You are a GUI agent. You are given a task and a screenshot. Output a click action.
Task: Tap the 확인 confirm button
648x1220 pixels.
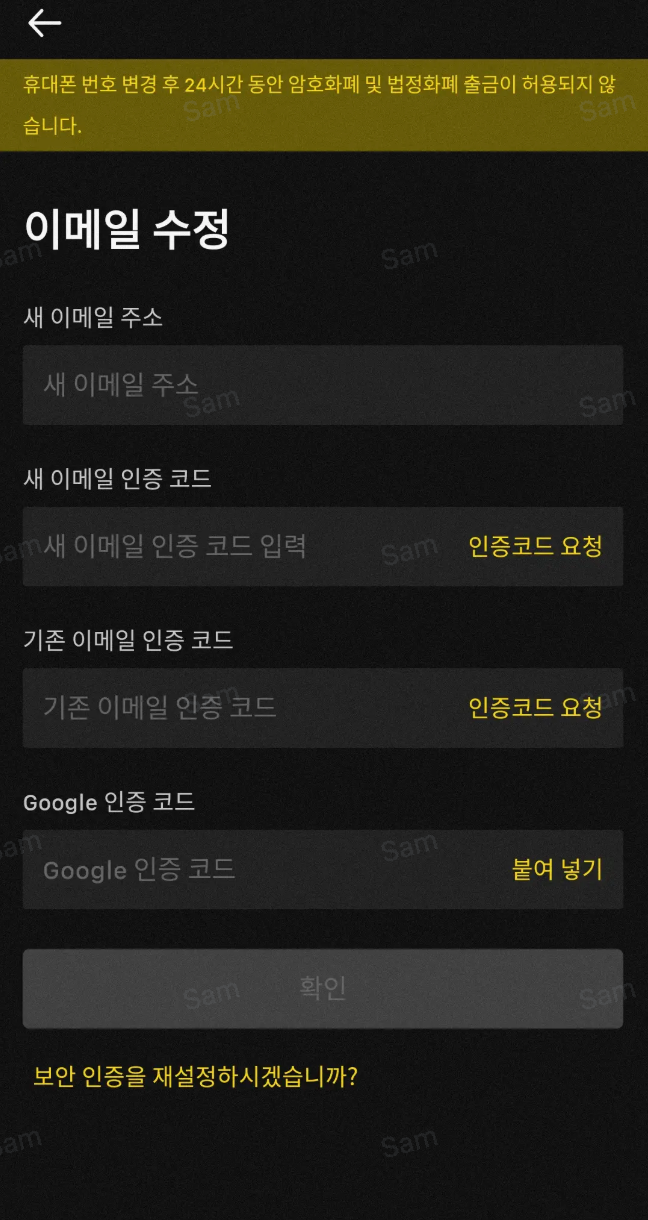click(322, 988)
